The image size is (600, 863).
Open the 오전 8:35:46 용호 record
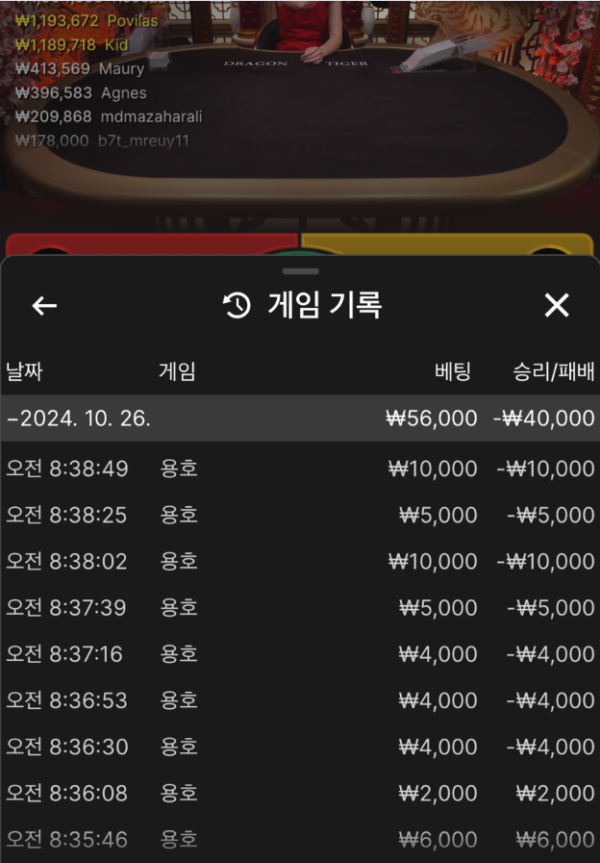[x=300, y=840]
